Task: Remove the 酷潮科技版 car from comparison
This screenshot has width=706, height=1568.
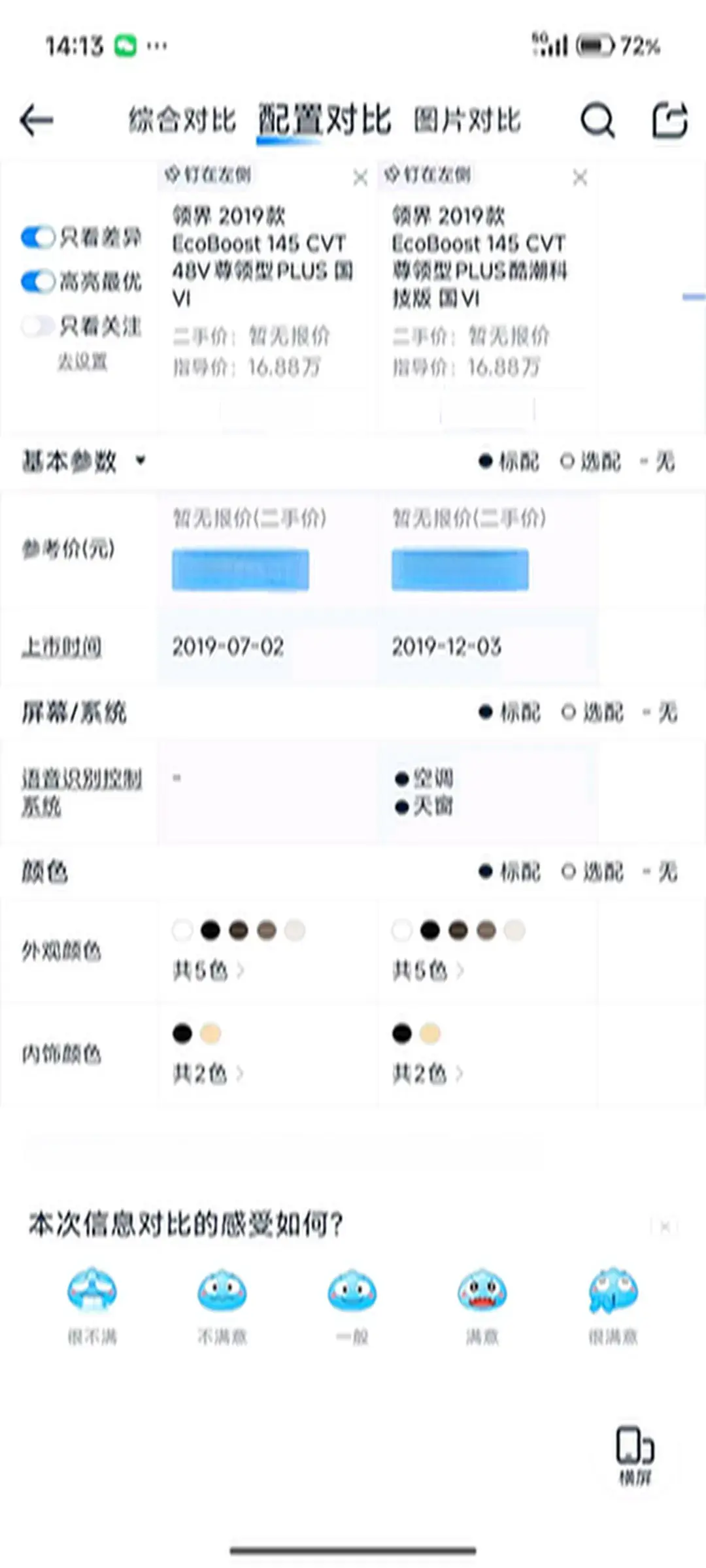Action: [580, 177]
